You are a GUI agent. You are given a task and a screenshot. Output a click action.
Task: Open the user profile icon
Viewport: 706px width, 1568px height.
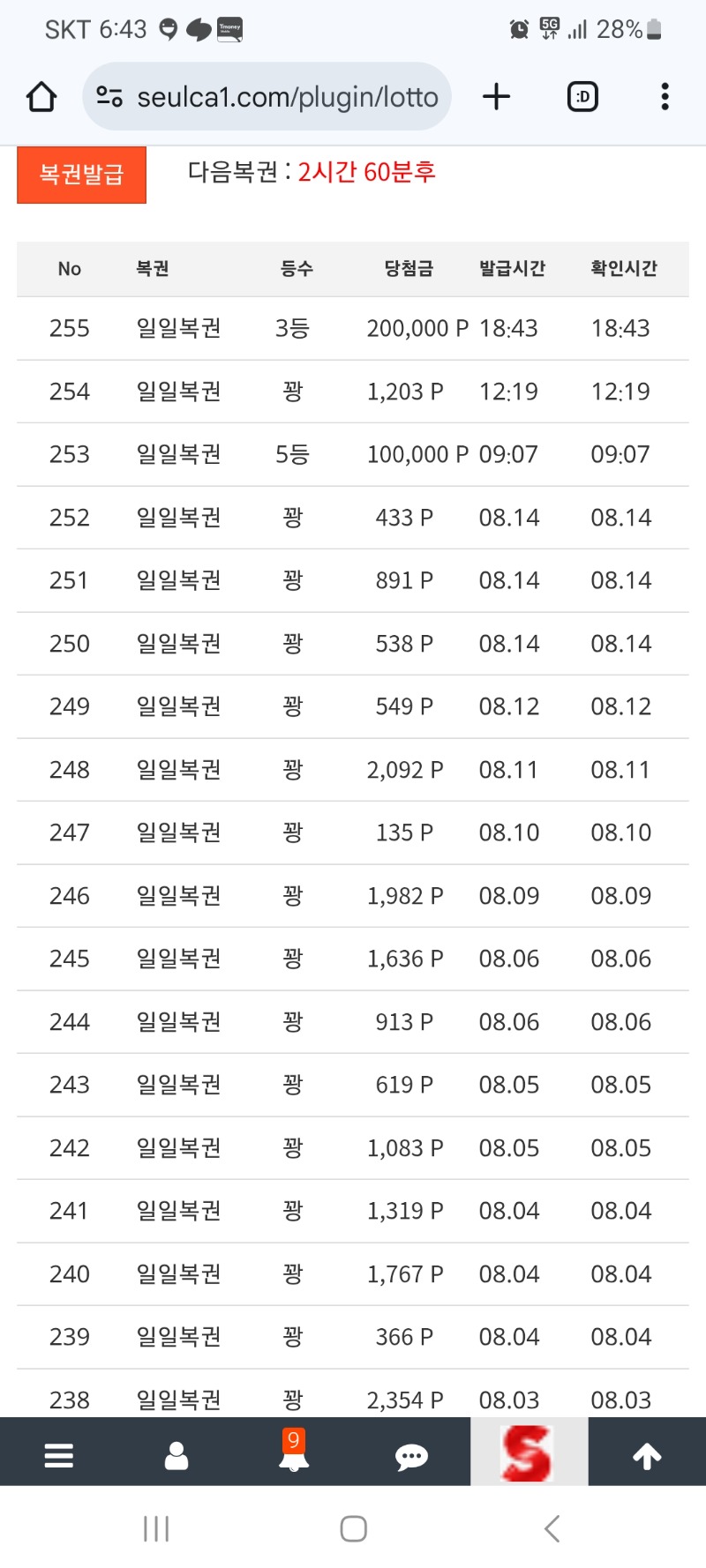click(x=176, y=1455)
